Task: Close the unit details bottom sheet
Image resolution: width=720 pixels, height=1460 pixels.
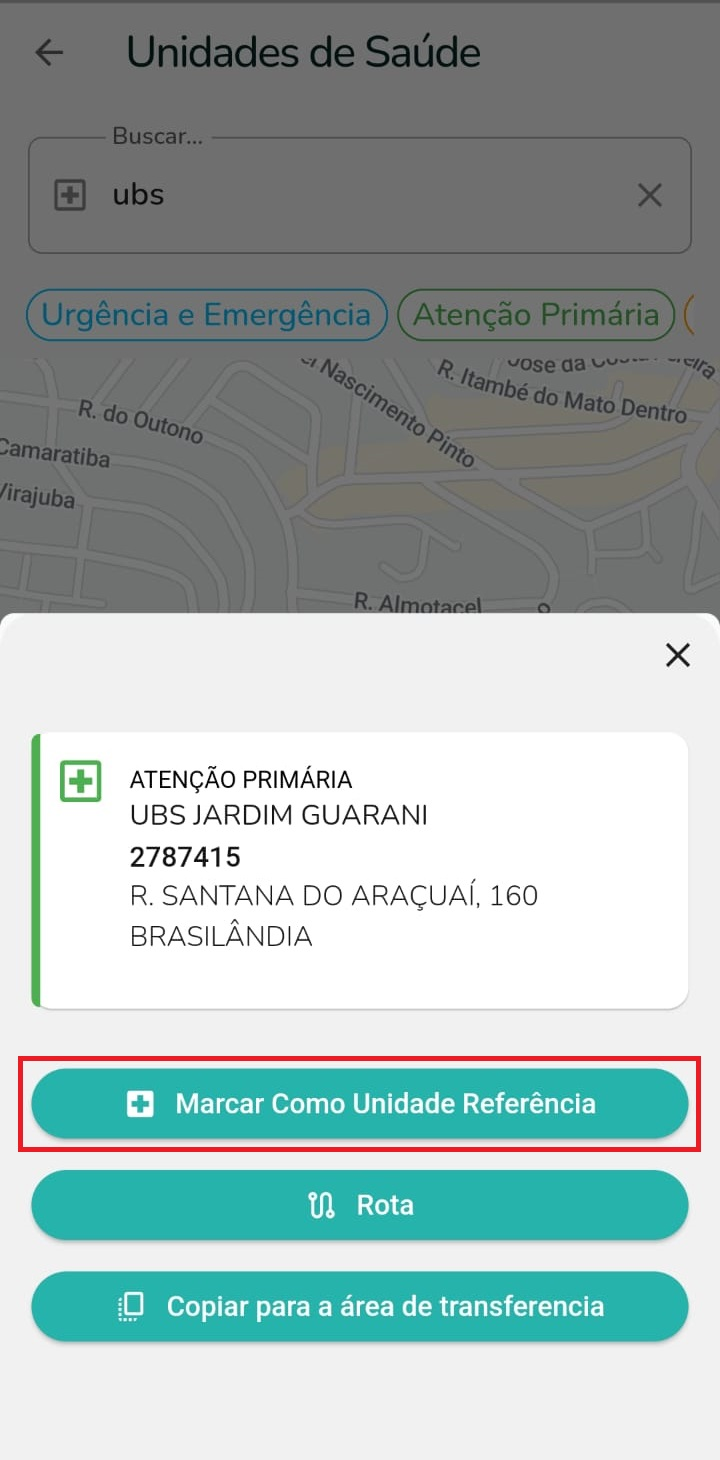Action: [678, 655]
